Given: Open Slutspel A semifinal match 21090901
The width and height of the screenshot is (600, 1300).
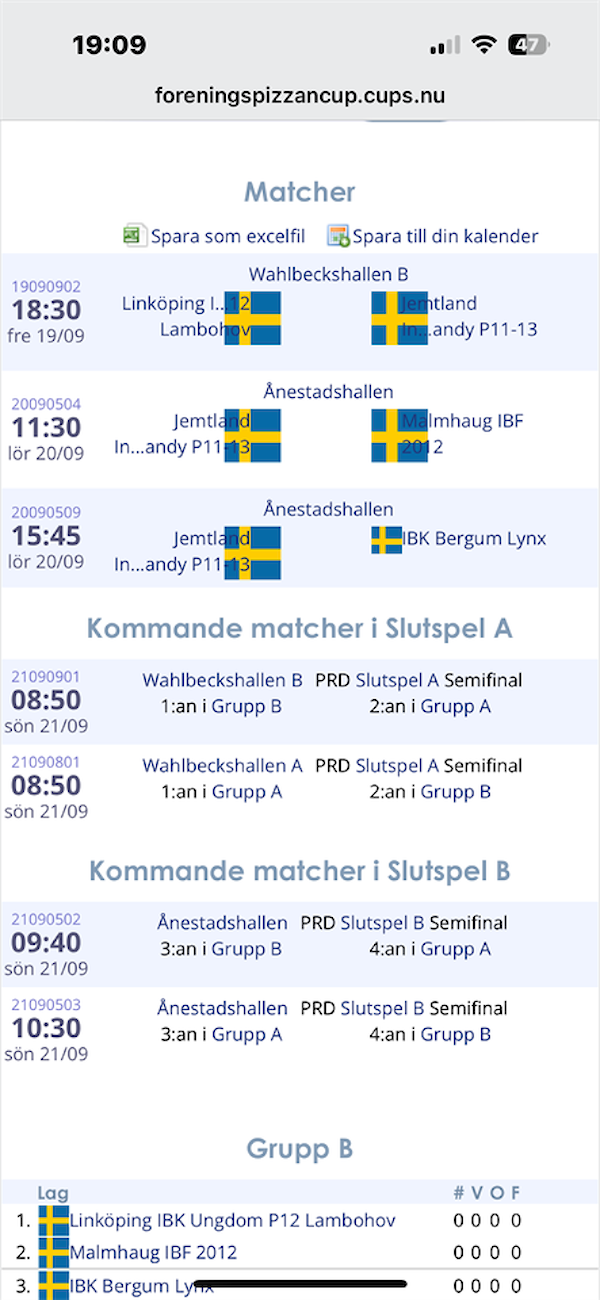Looking at the screenshot, I should pos(46,676).
